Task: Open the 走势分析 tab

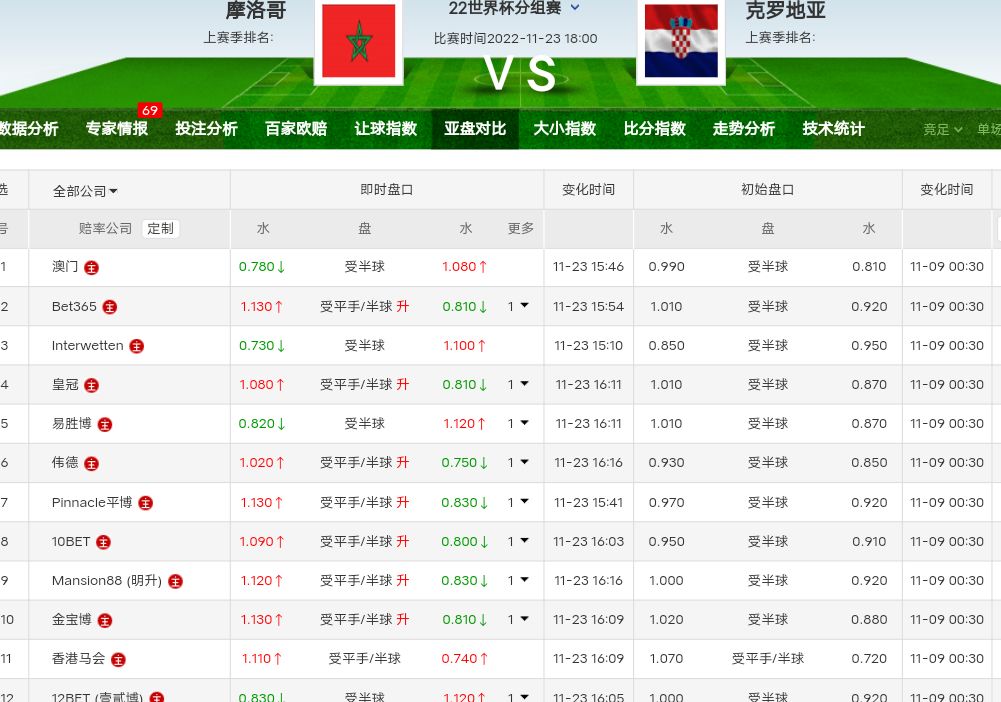Action: coord(743,128)
